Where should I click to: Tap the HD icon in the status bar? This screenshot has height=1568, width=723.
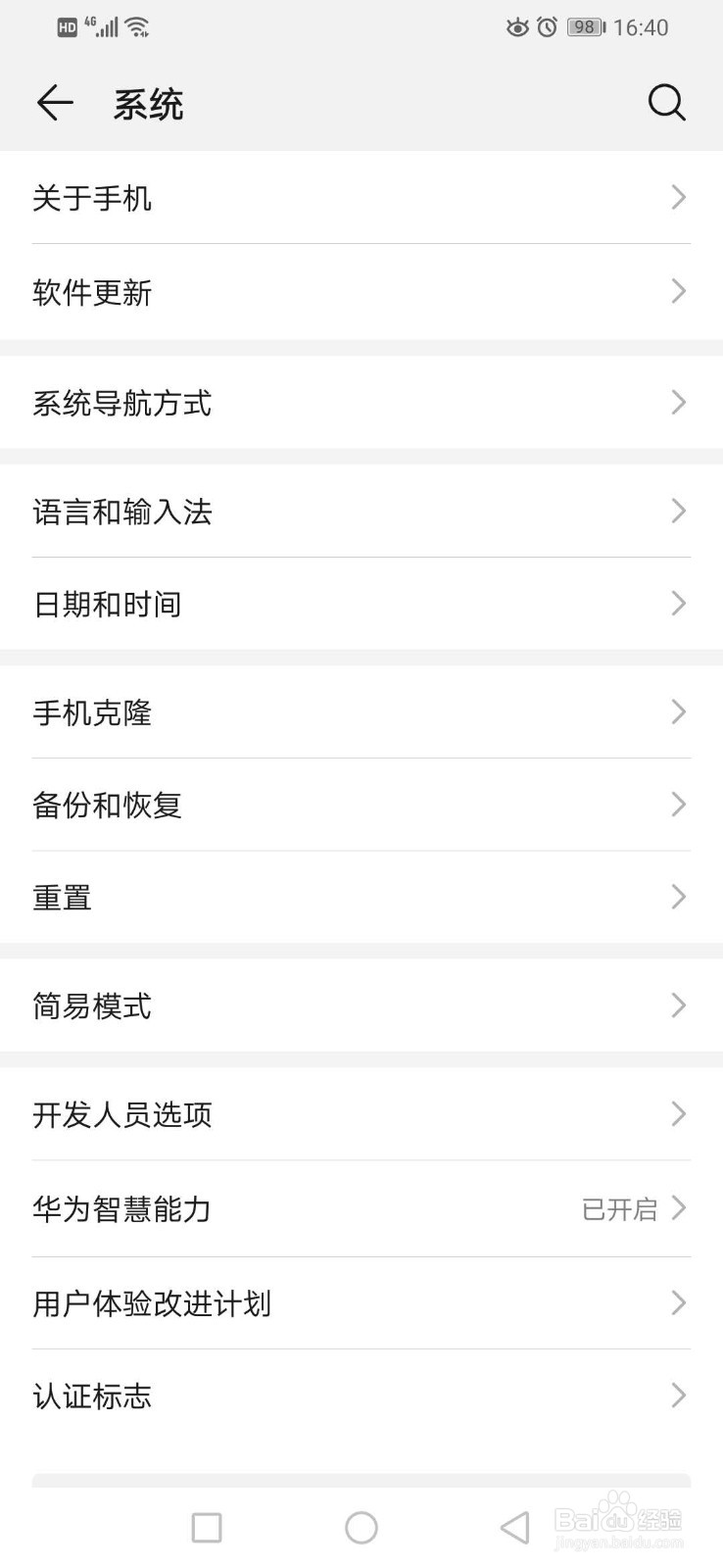coord(66,26)
